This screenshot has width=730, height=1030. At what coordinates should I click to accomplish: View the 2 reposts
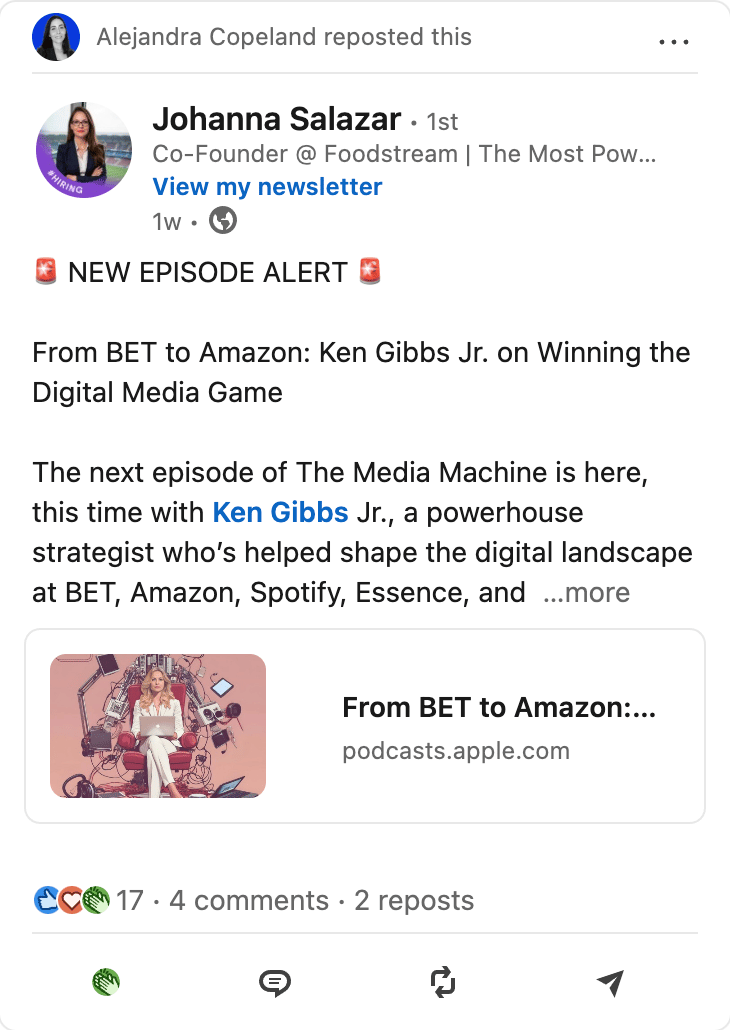coord(414,901)
